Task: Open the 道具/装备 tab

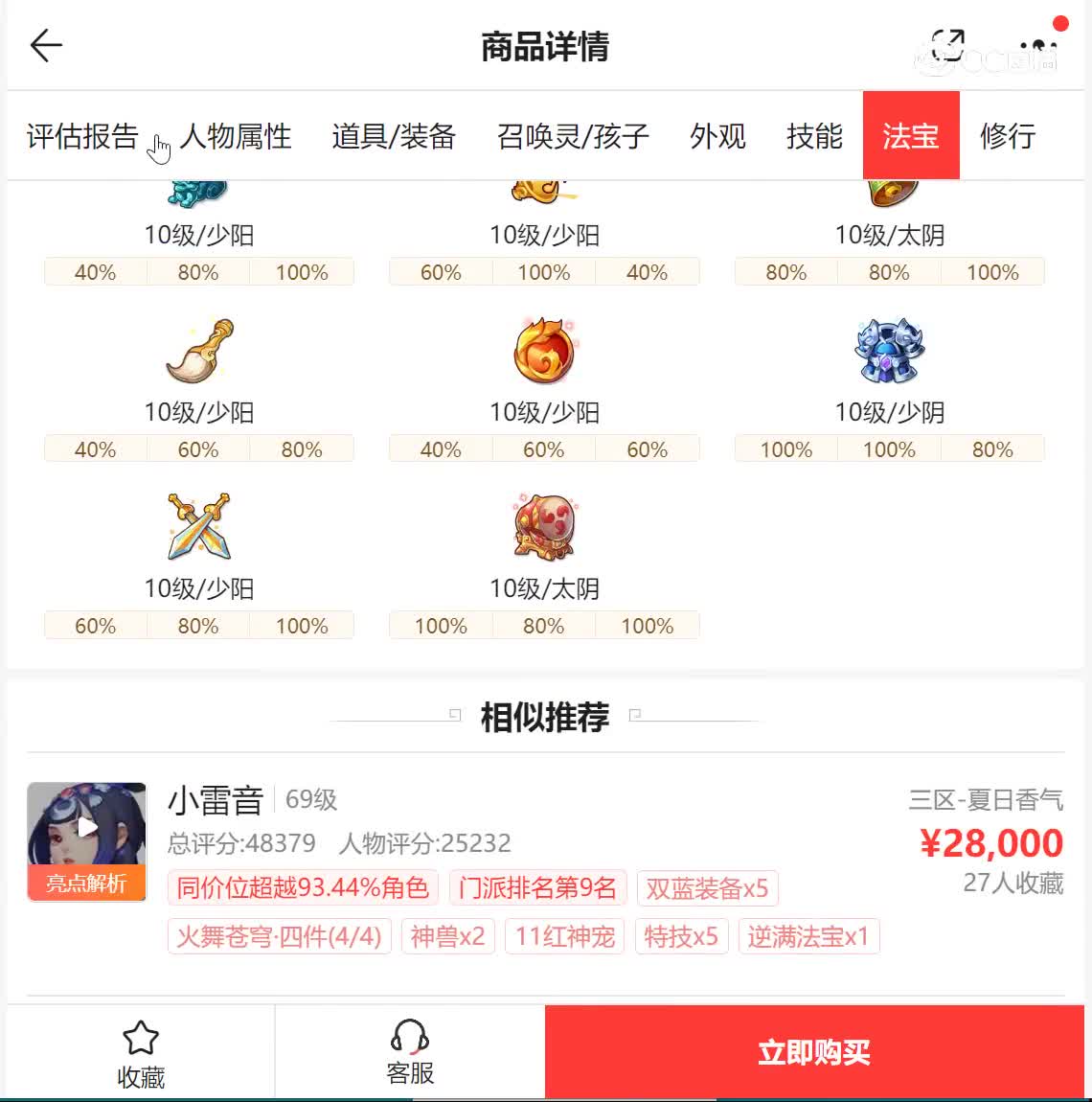Action: pyautogui.click(x=394, y=136)
